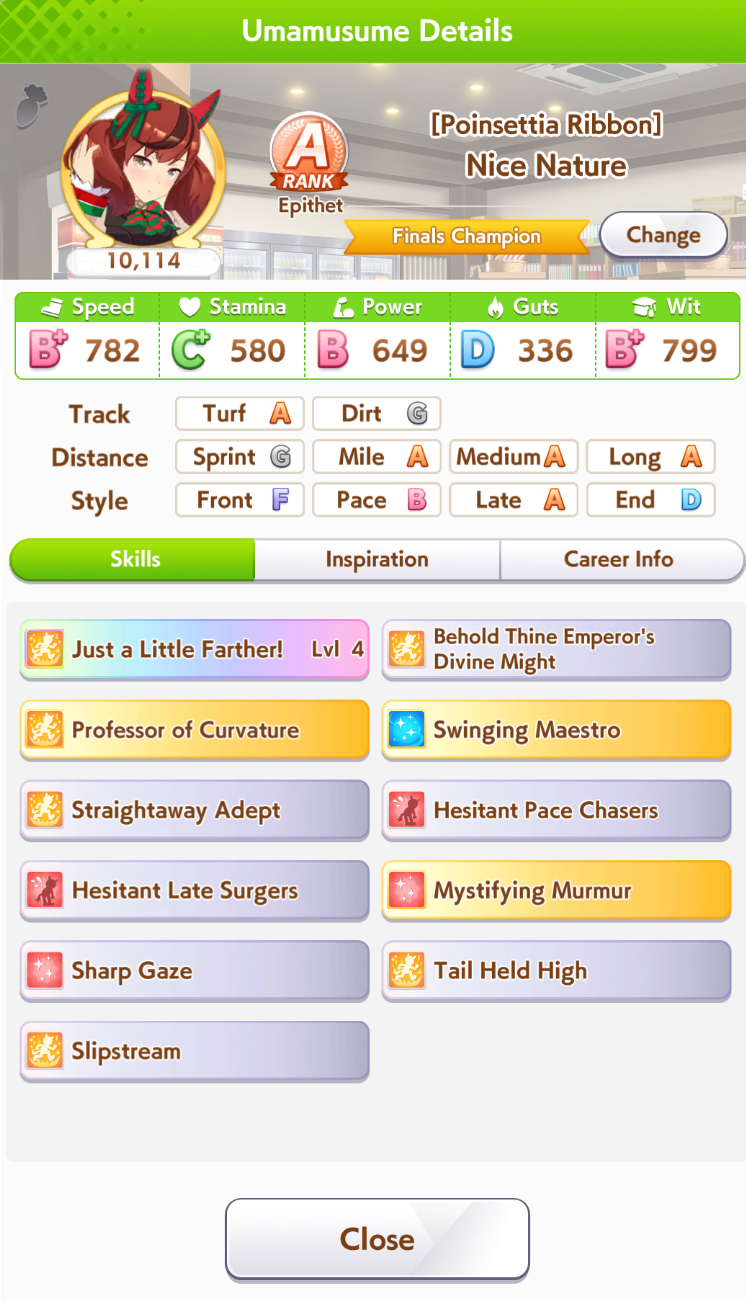Open the Career Info tab
This screenshot has height=1302, width=746.
pyautogui.click(x=620, y=559)
